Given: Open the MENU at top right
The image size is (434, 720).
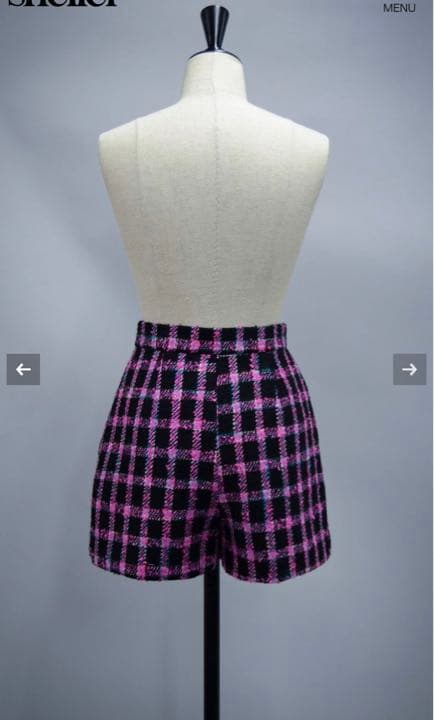Looking at the screenshot, I should click(x=399, y=8).
